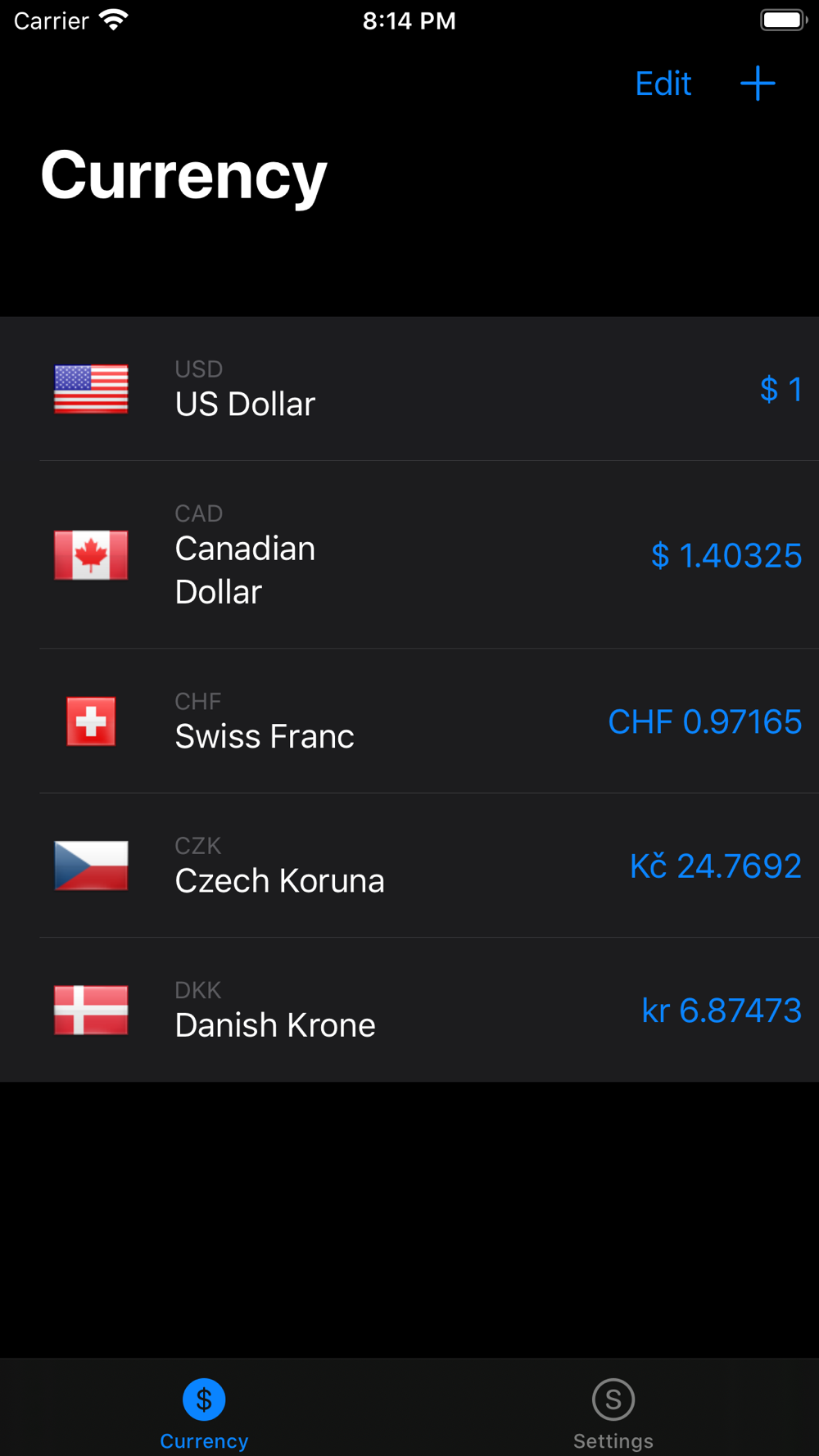
Task: Open the US Dollar row
Action: [409, 389]
